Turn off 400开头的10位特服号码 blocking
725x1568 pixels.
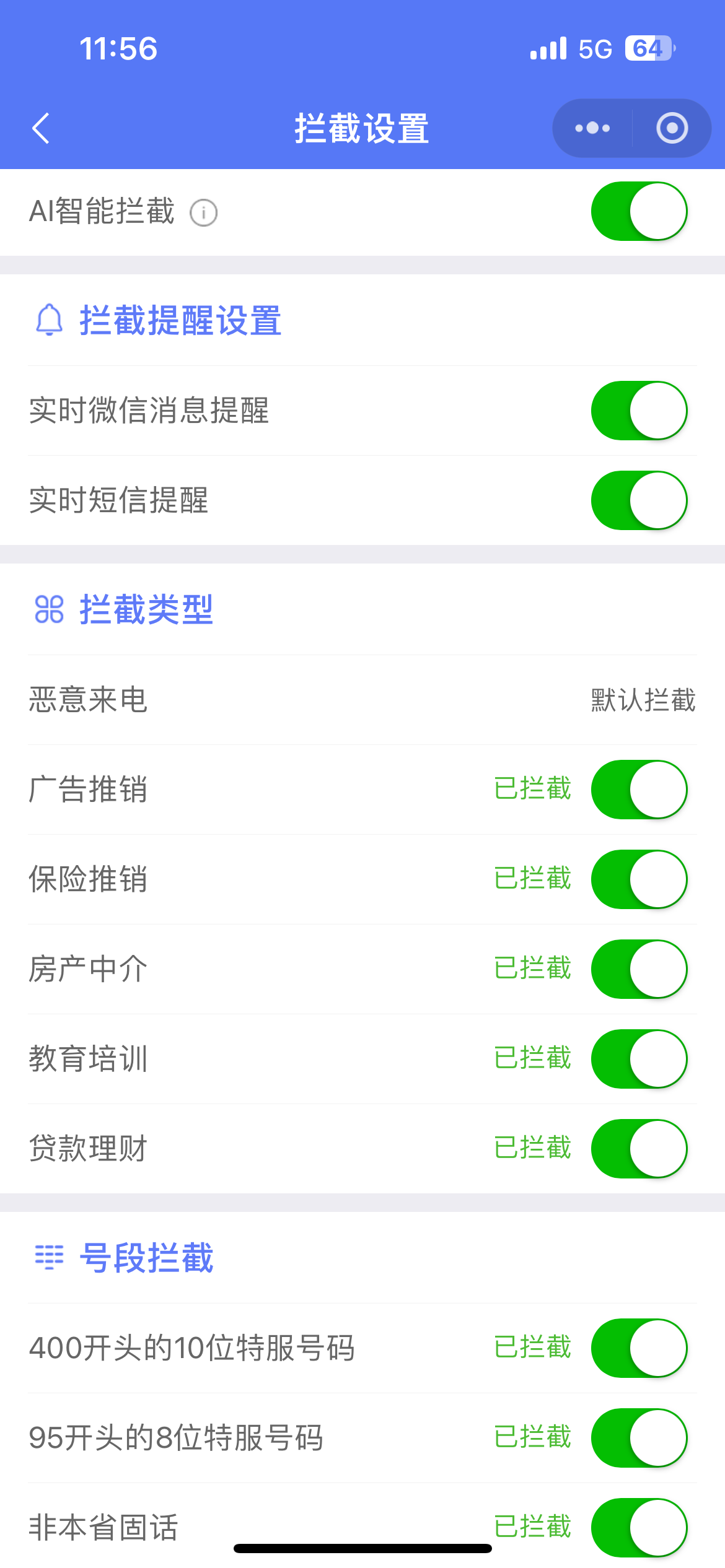pos(639,1348)
